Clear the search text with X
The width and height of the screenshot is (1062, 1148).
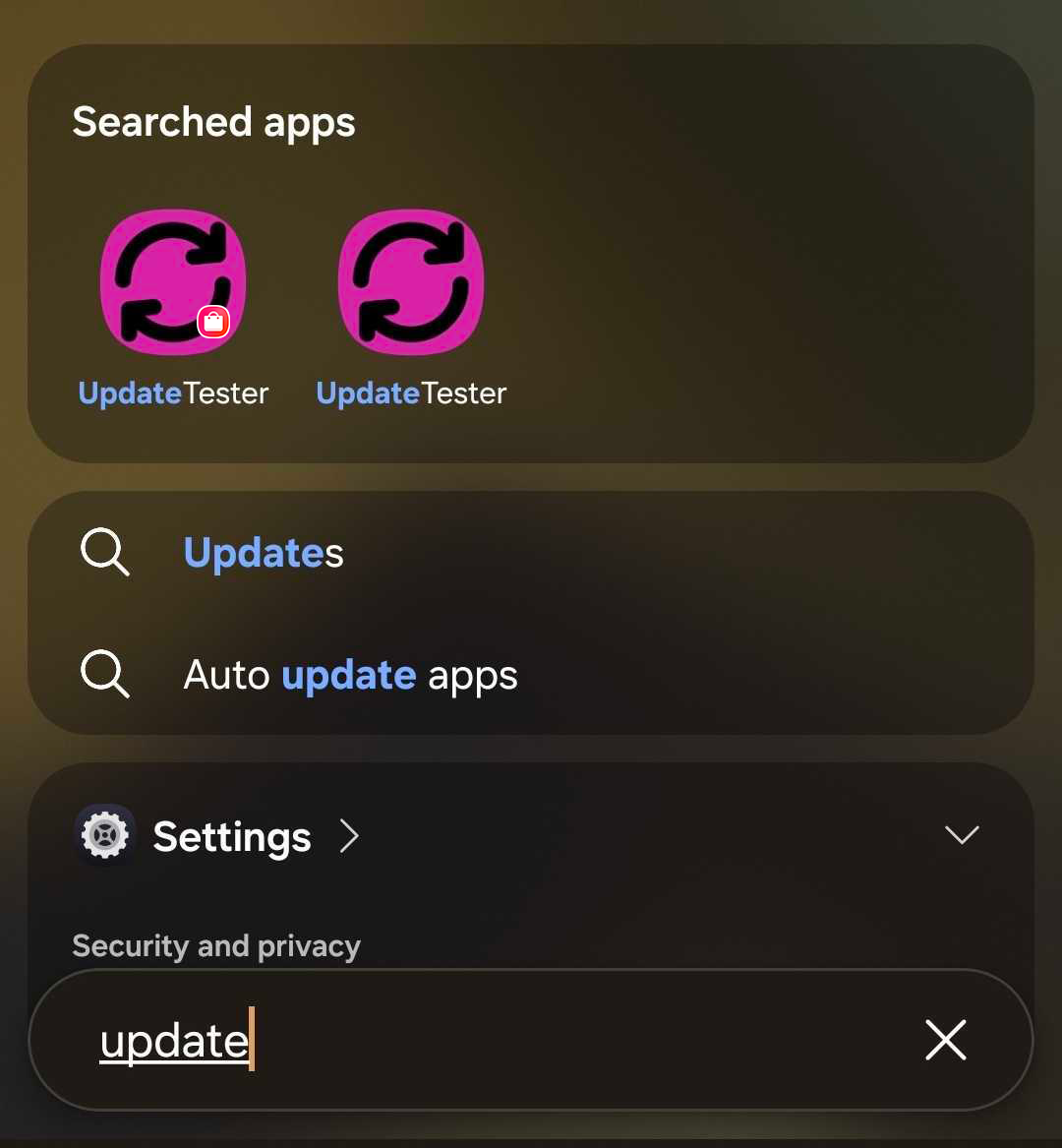(x=946, y=1040)
